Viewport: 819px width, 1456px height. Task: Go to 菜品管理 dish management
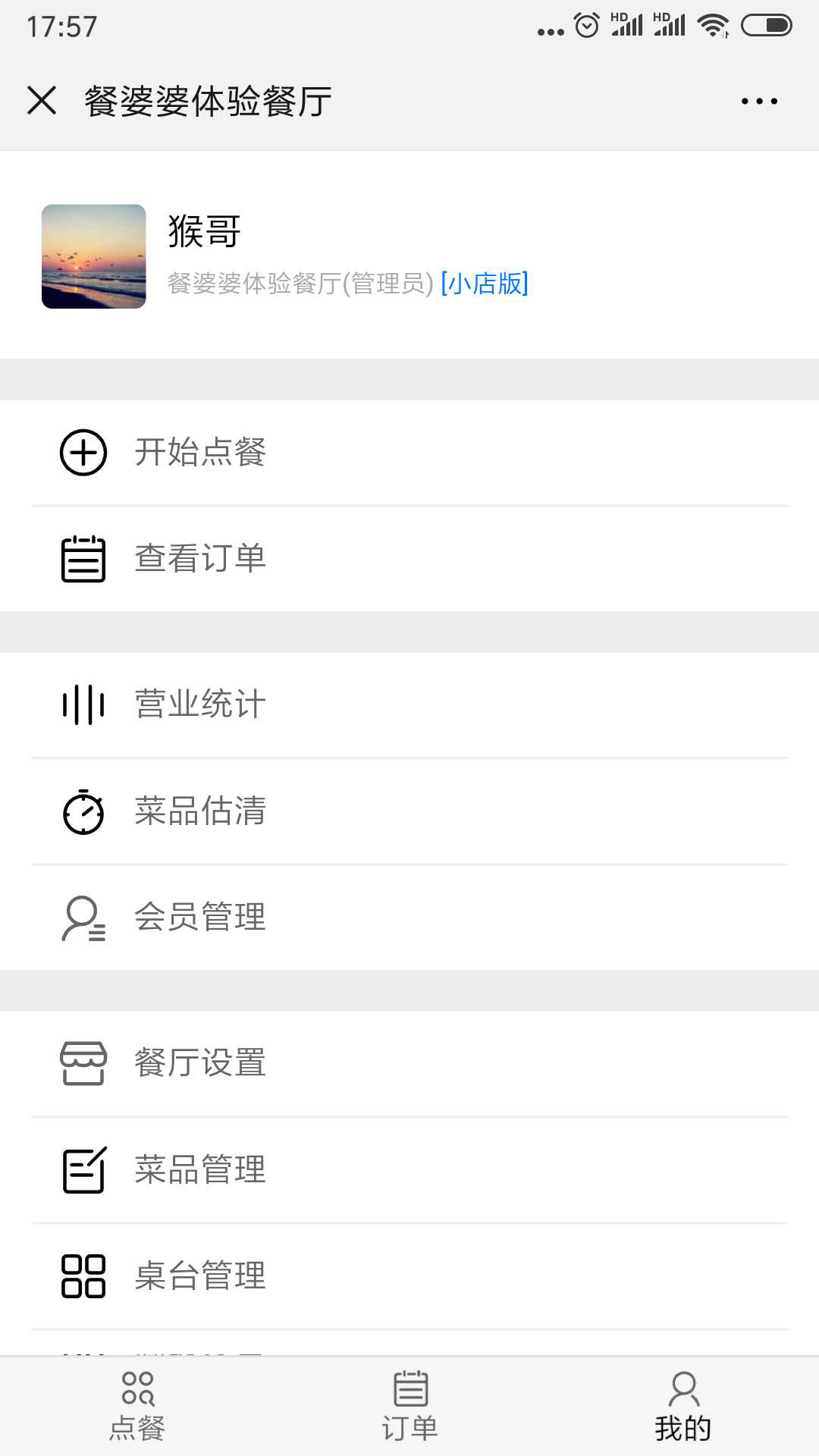(409, 1170)
